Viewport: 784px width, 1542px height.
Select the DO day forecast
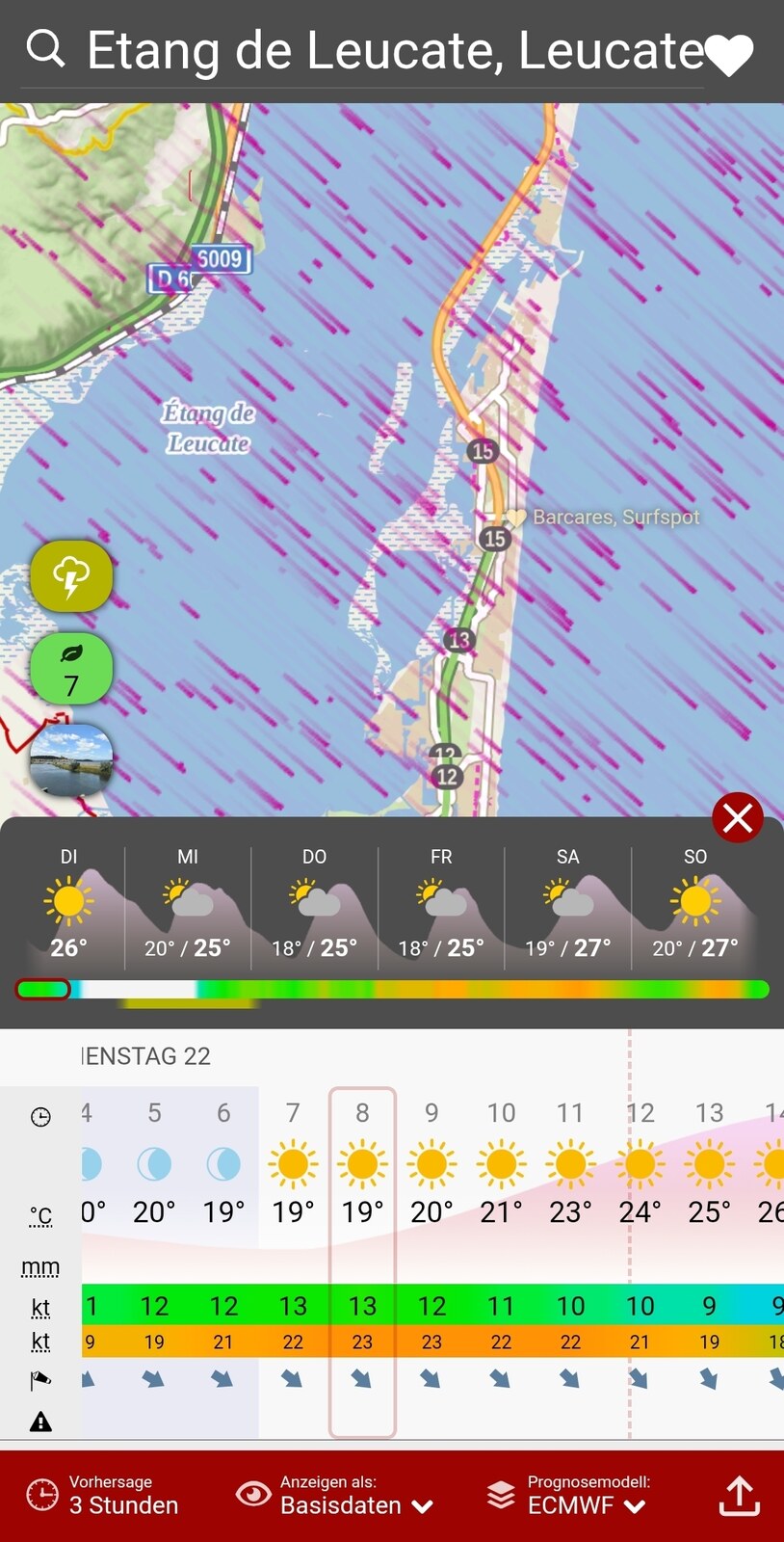point(315,907)
